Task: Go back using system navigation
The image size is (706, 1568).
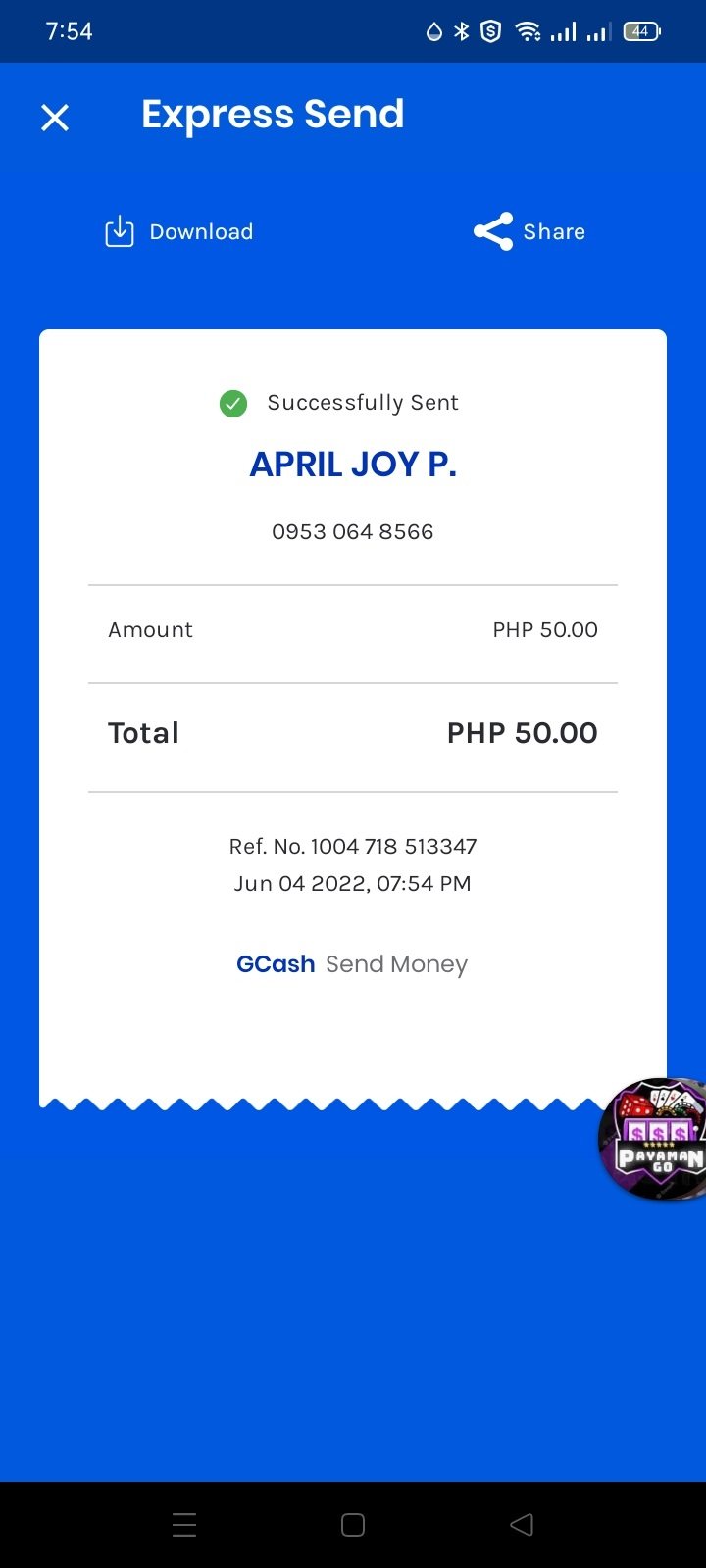Action: (x=522, y=1525)
